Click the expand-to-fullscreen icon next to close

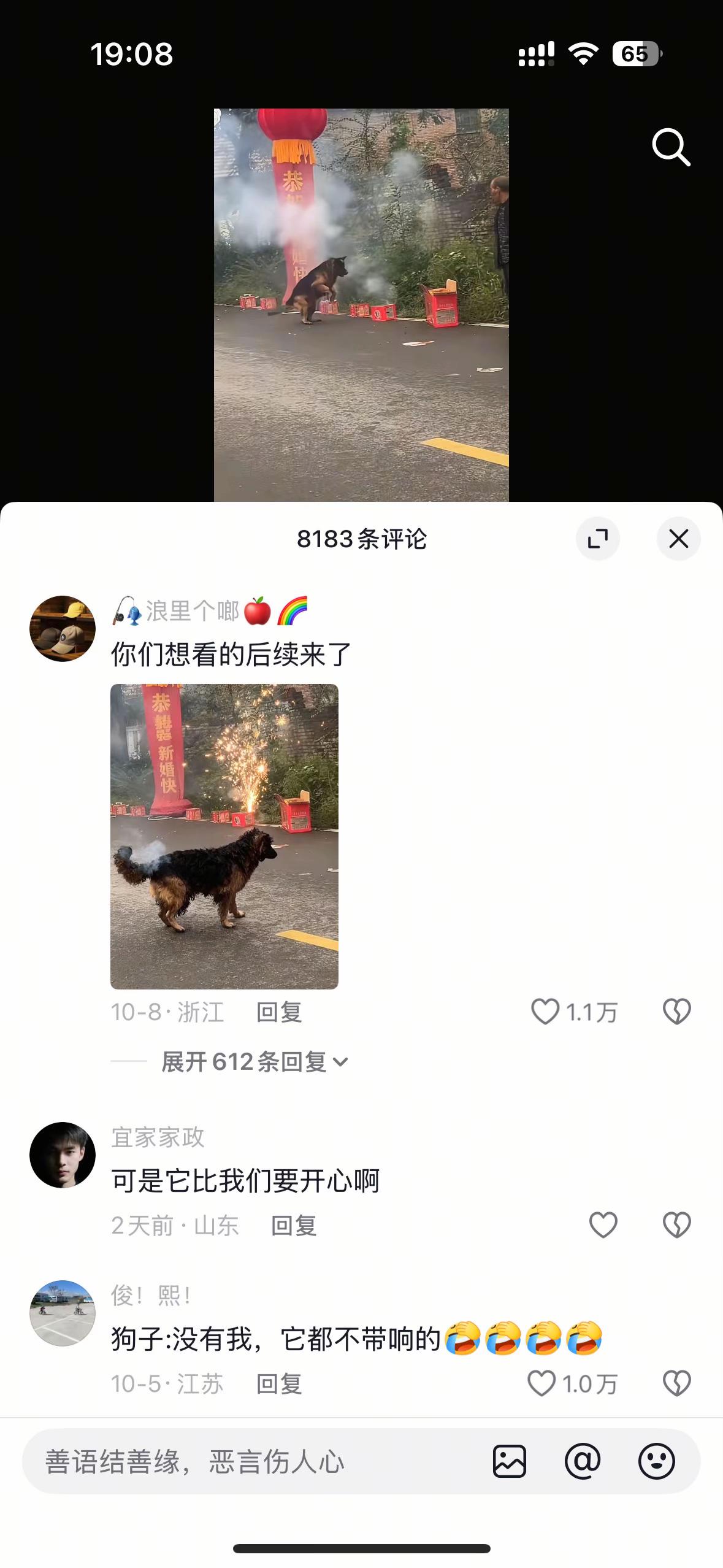click(599, 538)
